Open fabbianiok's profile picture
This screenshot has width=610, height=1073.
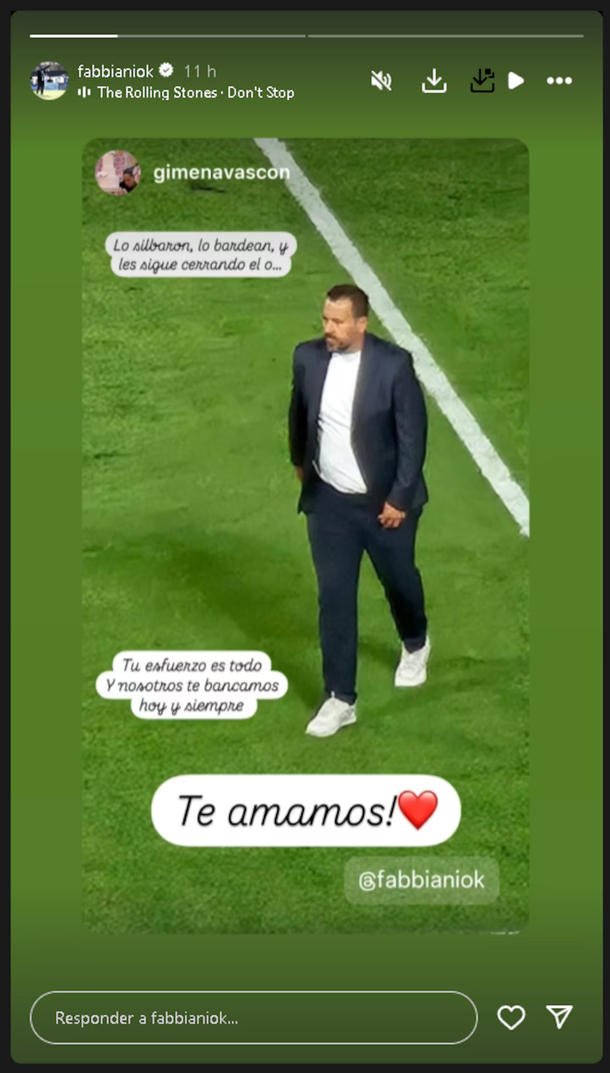50,81
